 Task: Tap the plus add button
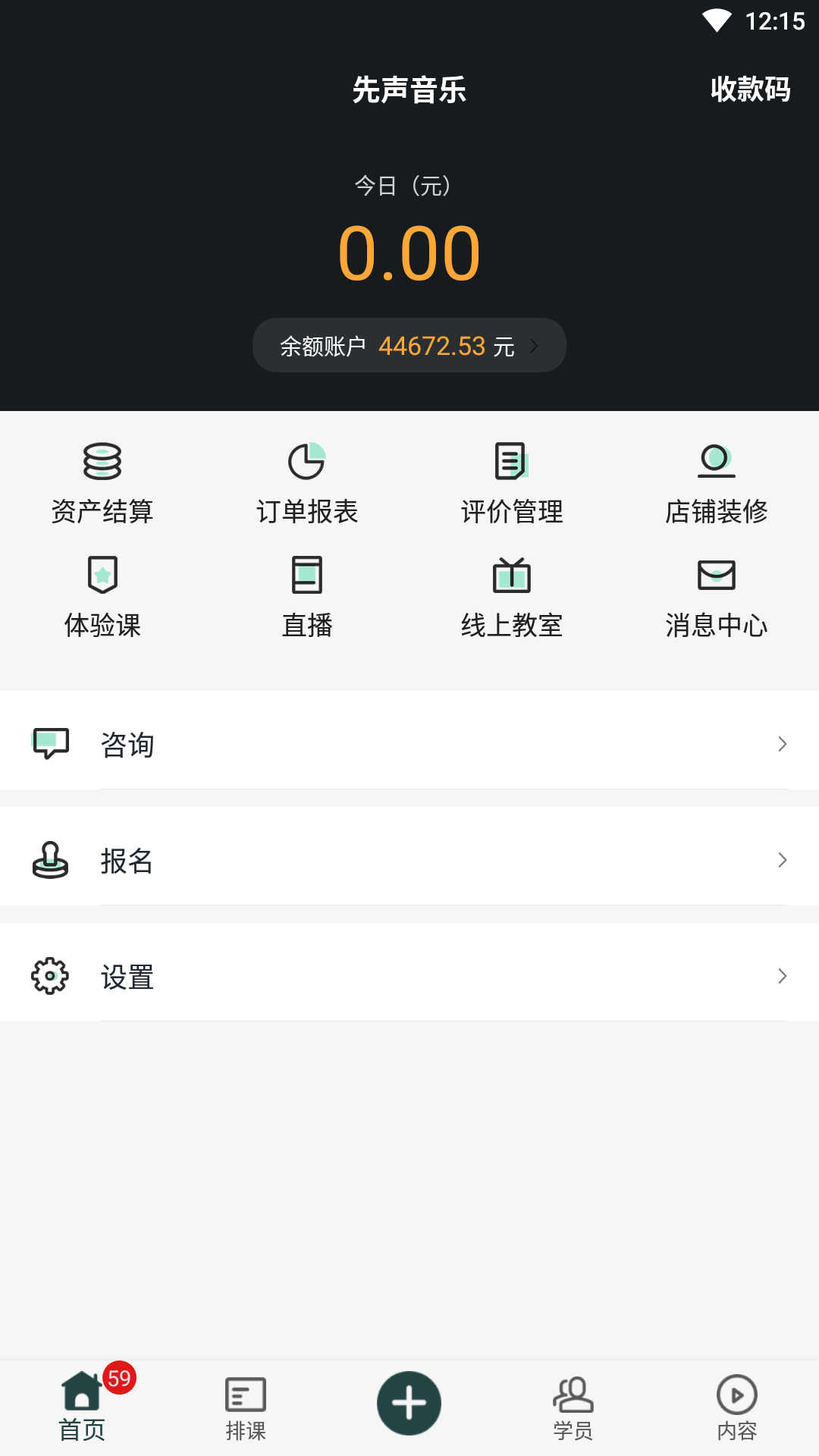click(409, 1403)
